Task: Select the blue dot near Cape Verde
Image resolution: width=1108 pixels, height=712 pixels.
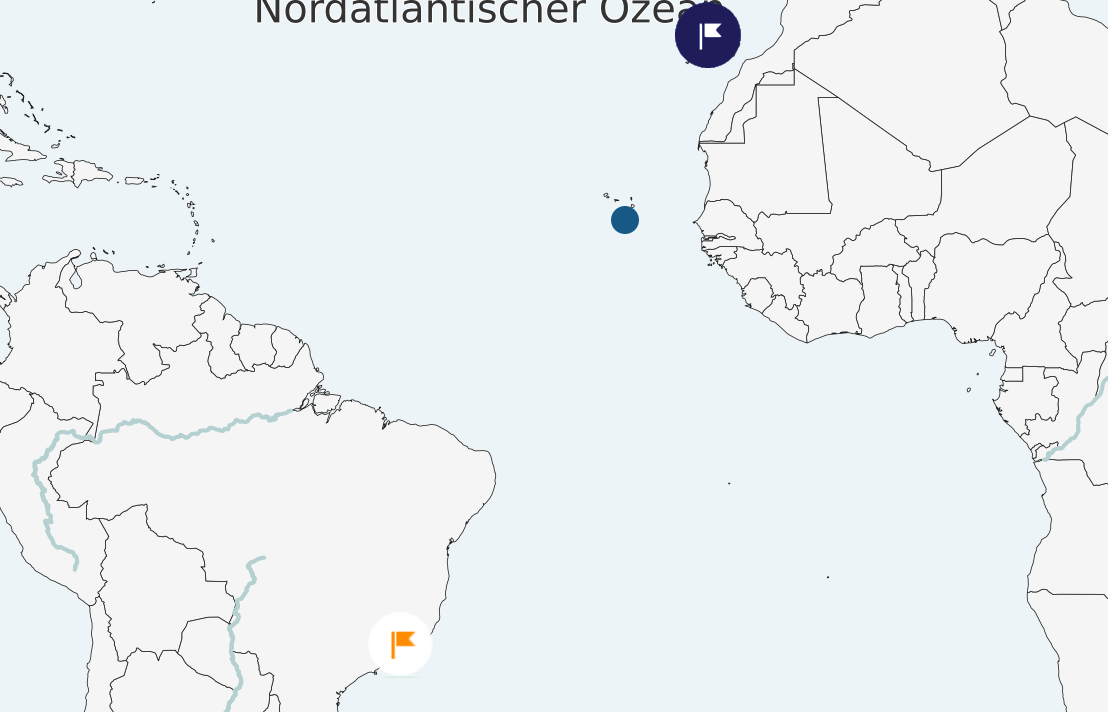Action: pyautogui.click(x=625, y=220)
